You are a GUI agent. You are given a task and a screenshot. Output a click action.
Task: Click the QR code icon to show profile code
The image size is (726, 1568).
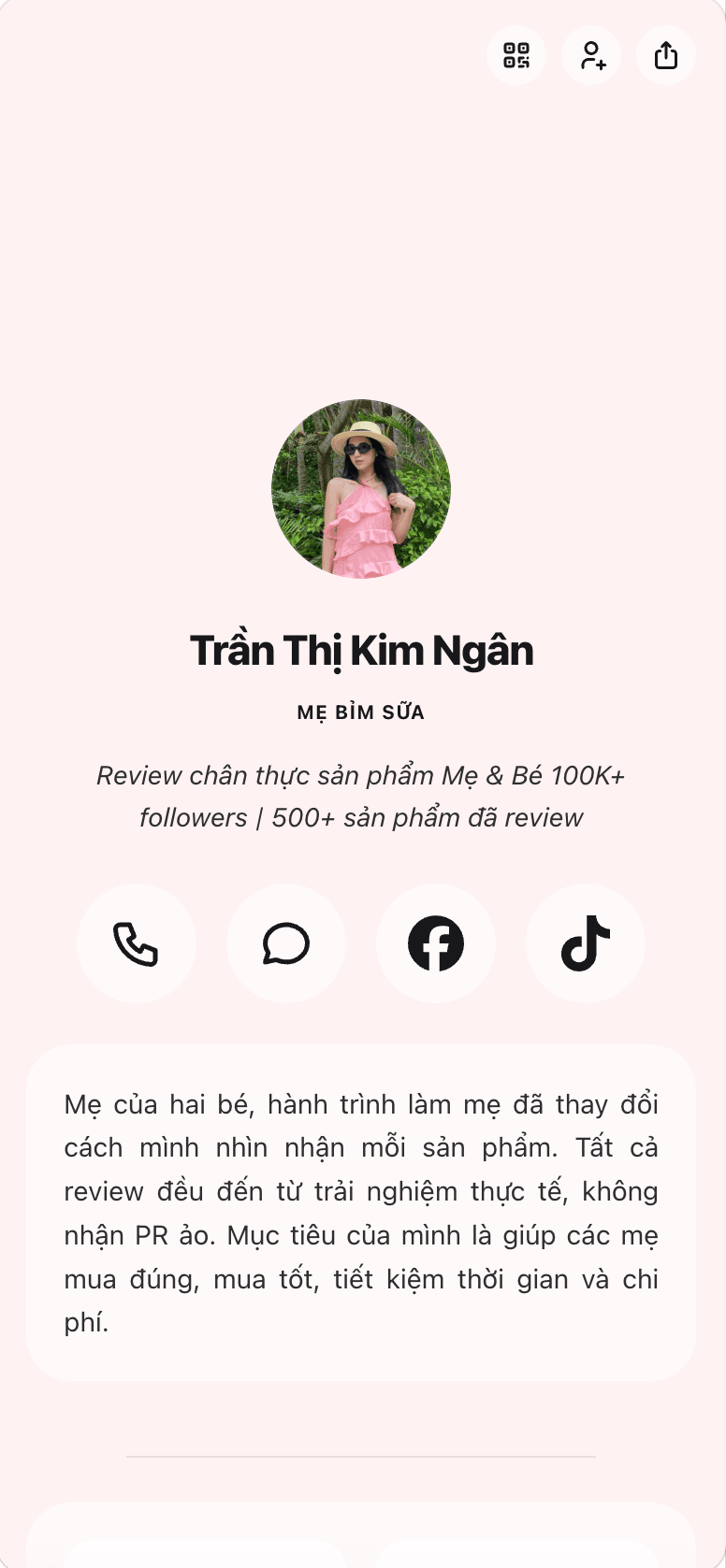click(x=515, y=56)
